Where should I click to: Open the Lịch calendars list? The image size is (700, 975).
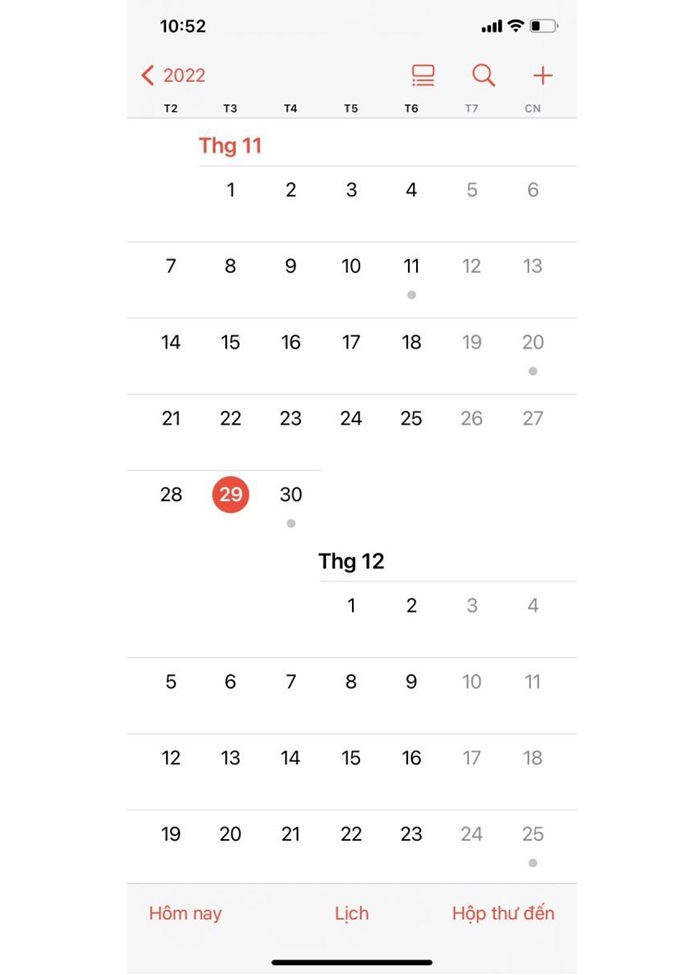pos(351,913)
